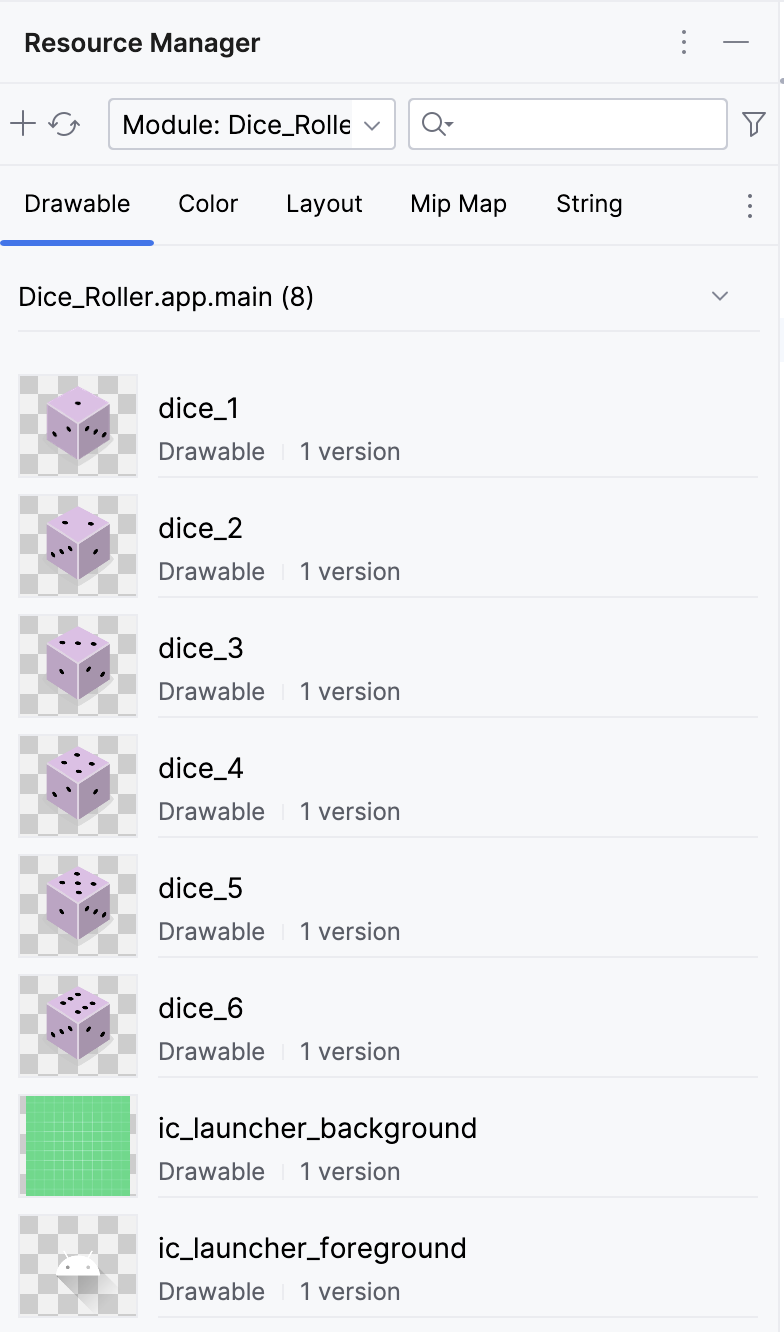784x1332 pixels.
Task: Select the dice_2 drawable
Action: click(x=200, y=546)
